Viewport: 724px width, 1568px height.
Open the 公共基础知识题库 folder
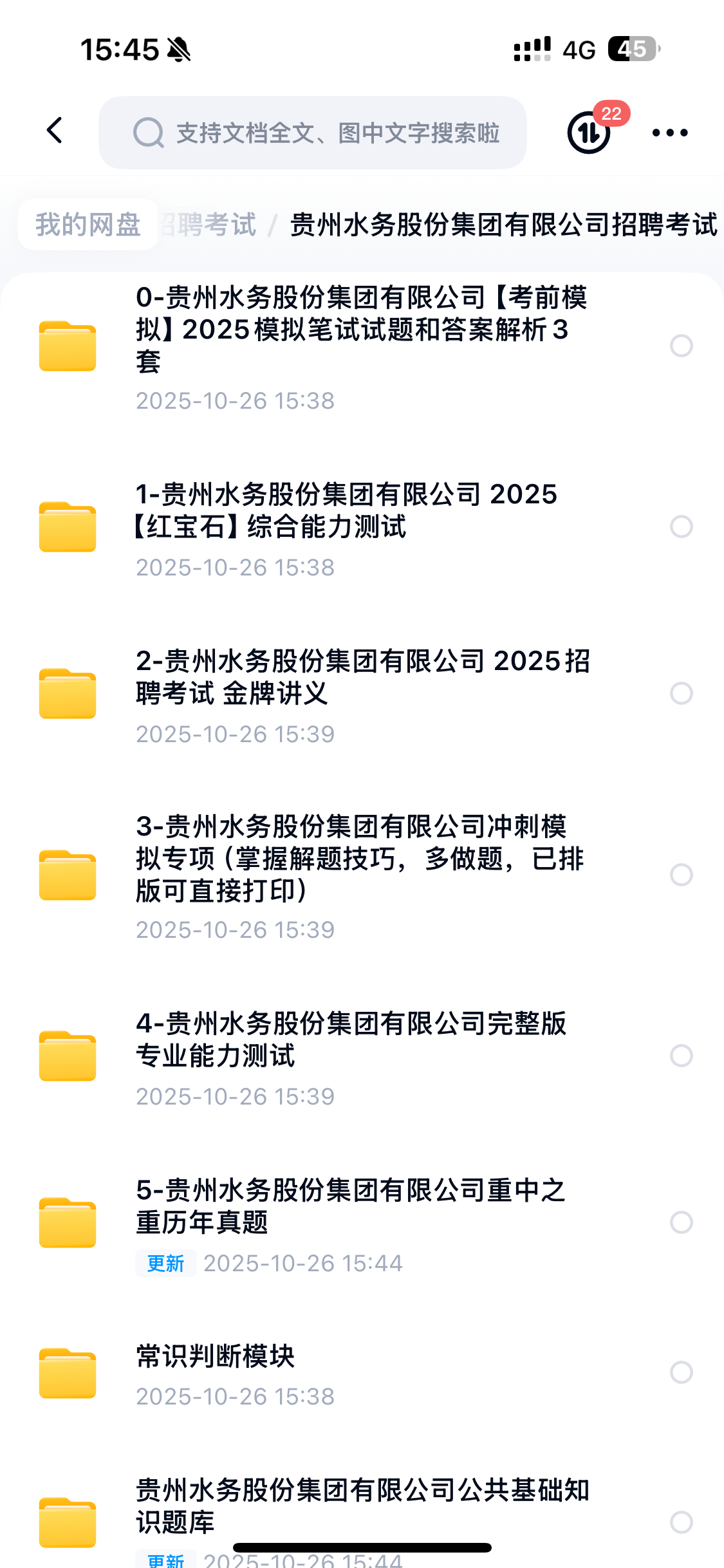tap(362, 1506)
